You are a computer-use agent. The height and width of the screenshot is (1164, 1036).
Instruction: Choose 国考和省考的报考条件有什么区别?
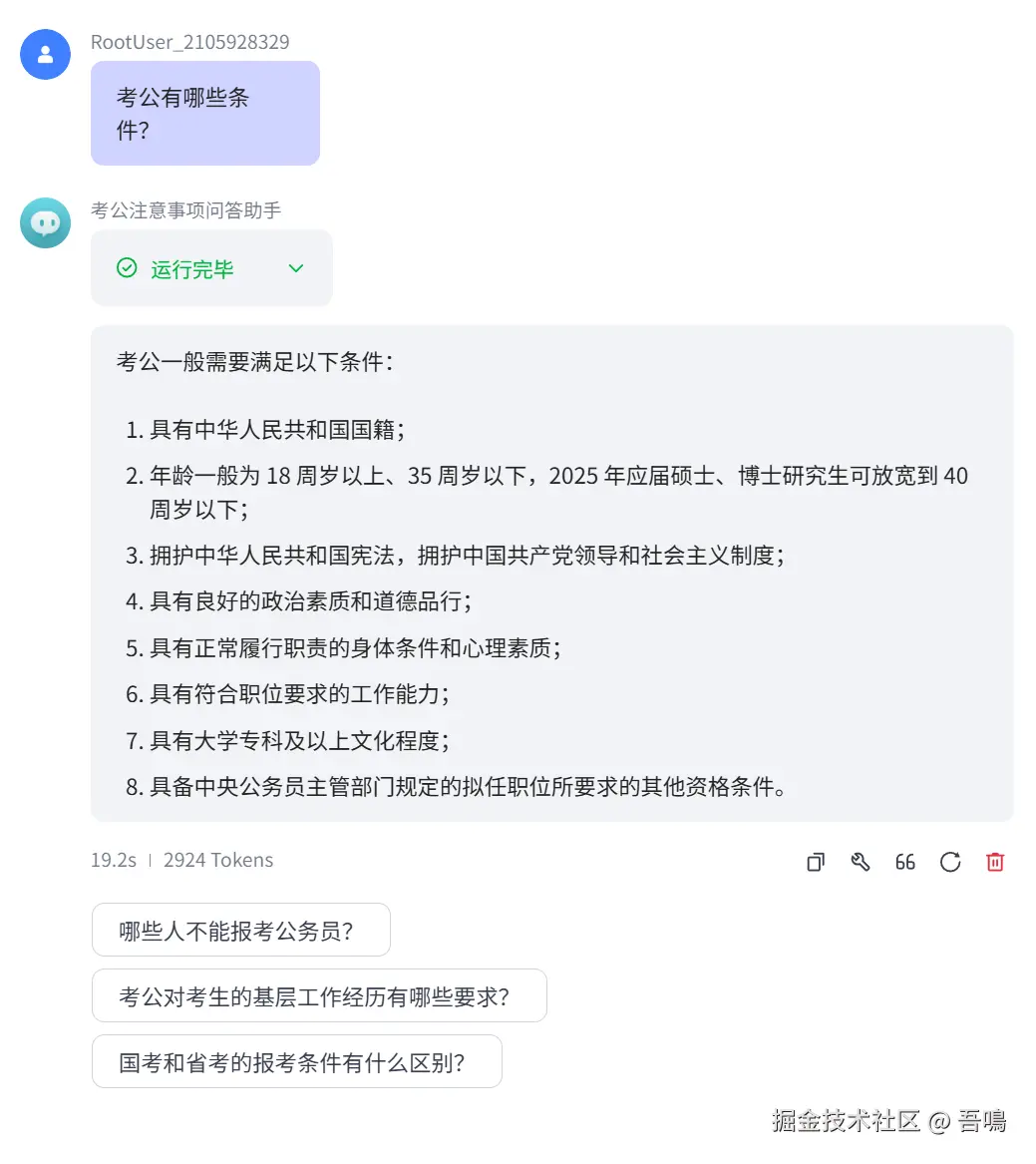(296, 1062)
